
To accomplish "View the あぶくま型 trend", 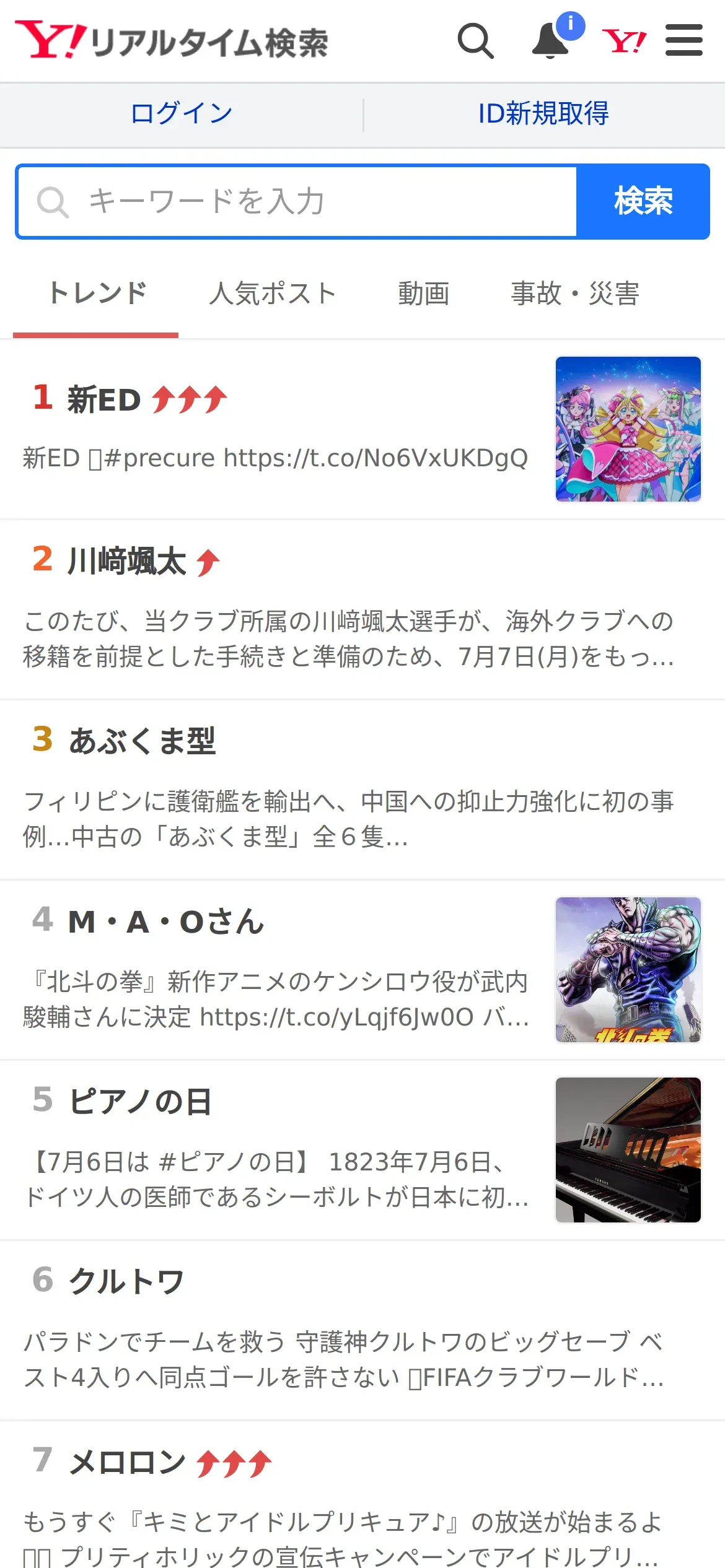I will [x=142, y=741].
